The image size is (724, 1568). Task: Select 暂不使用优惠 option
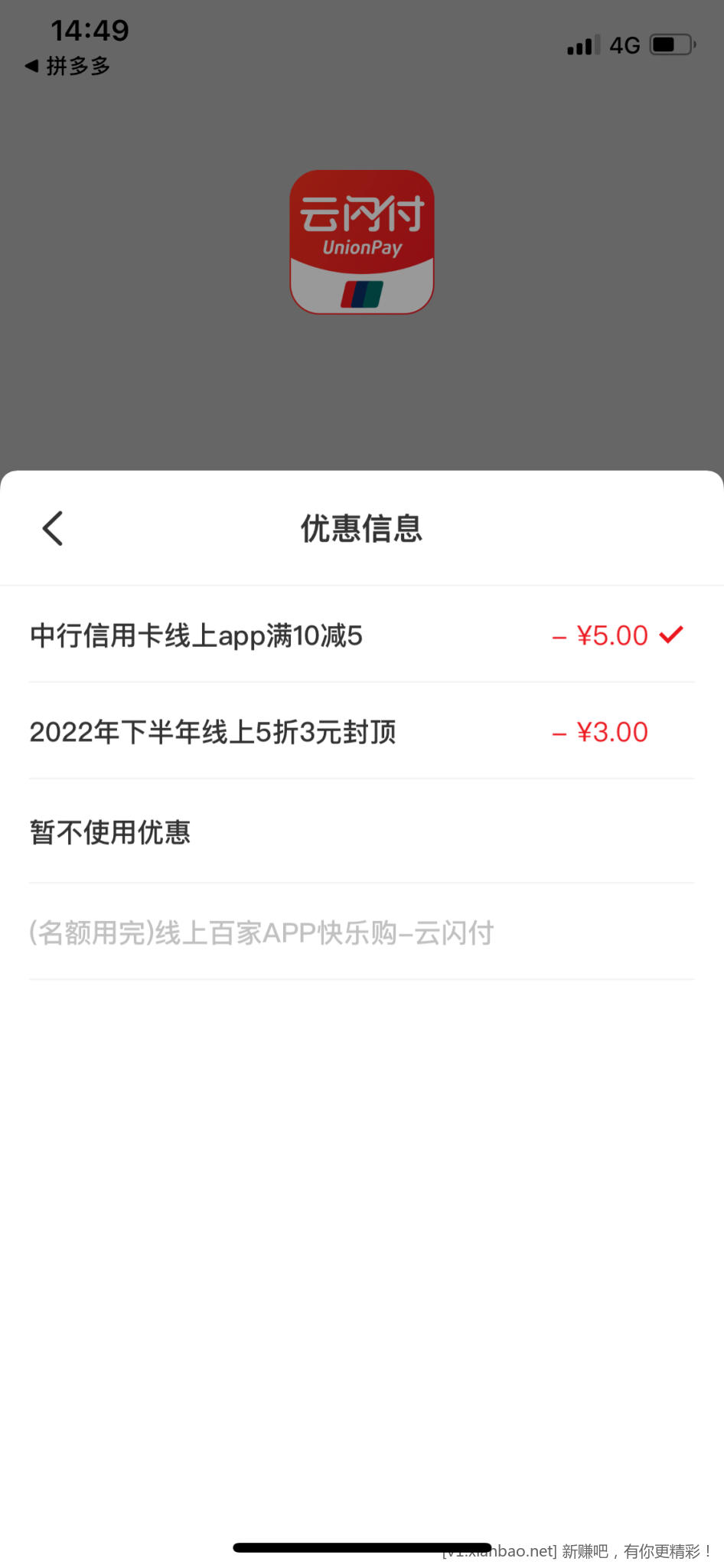(x=361, y=832)
